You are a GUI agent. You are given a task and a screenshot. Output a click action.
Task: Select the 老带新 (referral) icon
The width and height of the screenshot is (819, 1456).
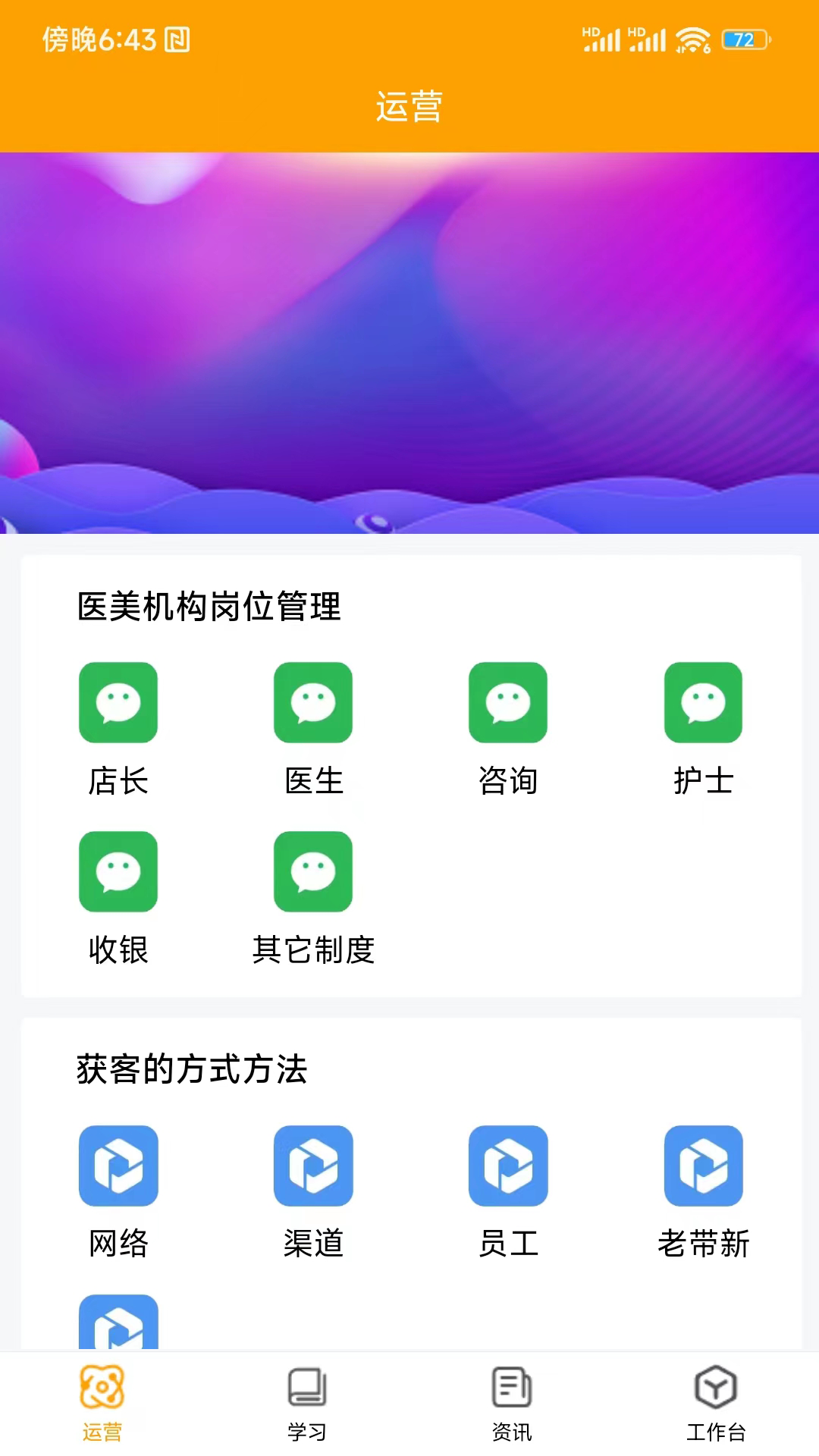[x=703, y=1166]
